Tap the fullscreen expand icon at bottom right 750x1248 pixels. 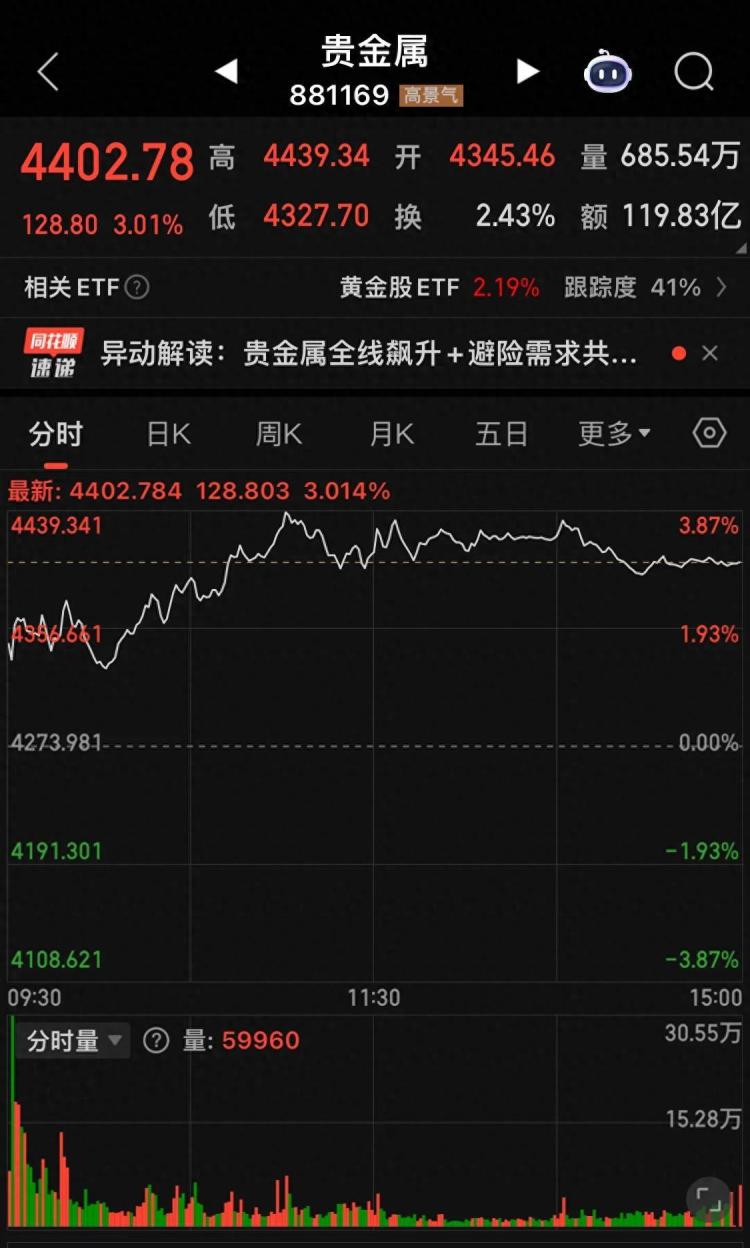708,1198
